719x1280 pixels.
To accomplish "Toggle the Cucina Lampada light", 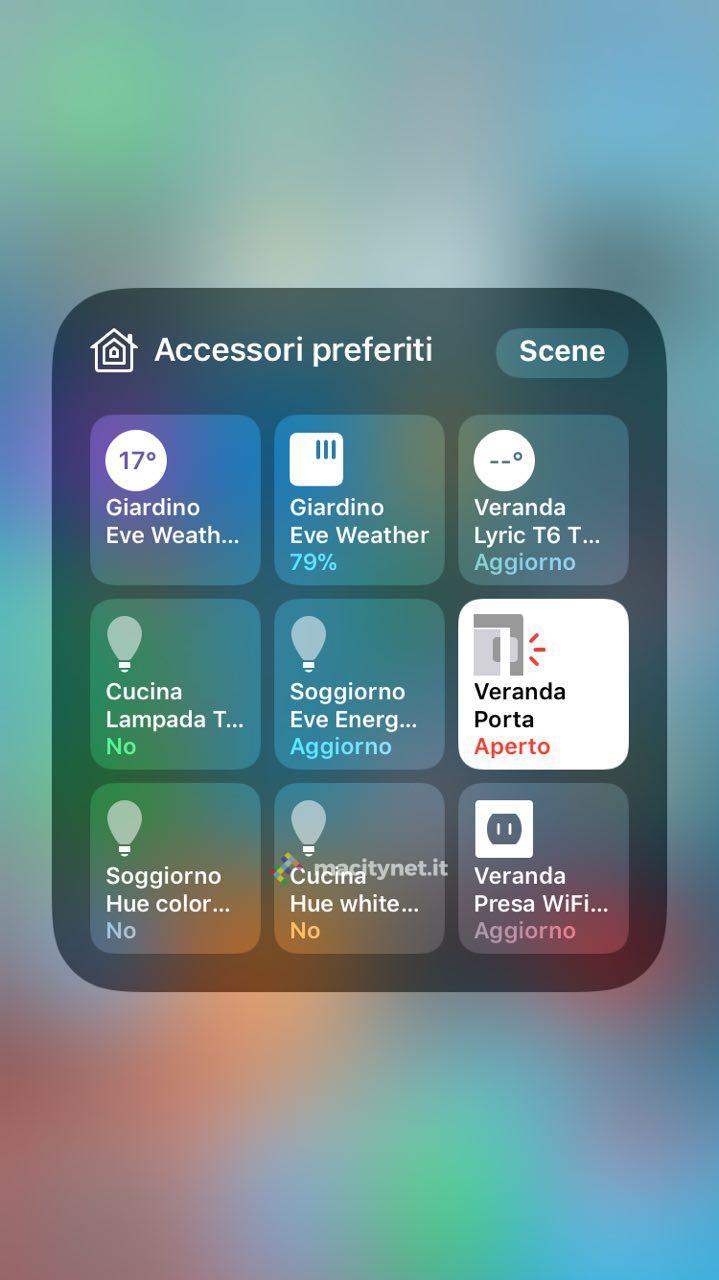I will pyautogui.click(x=175, y=684).
